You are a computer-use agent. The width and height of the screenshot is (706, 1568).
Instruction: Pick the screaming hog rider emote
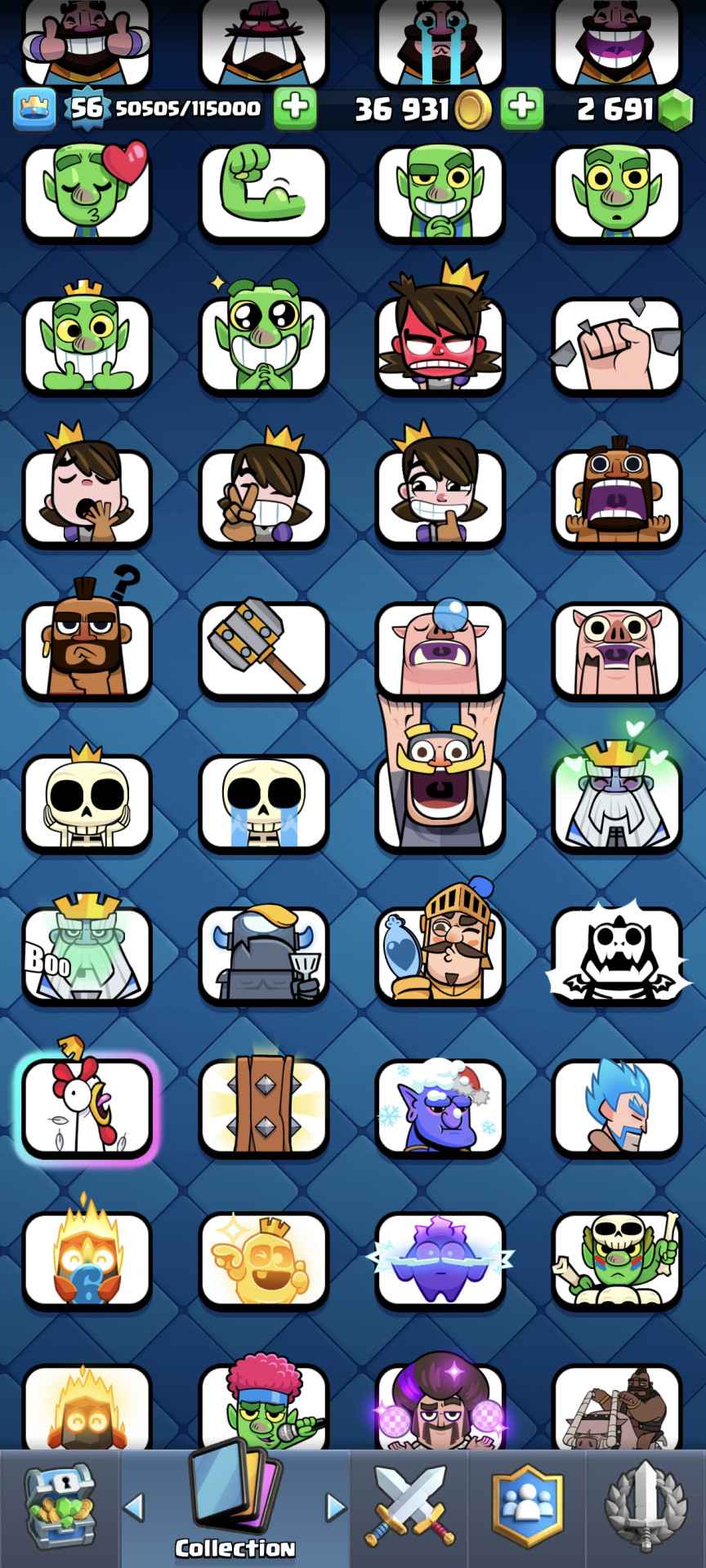pos(617,497)
